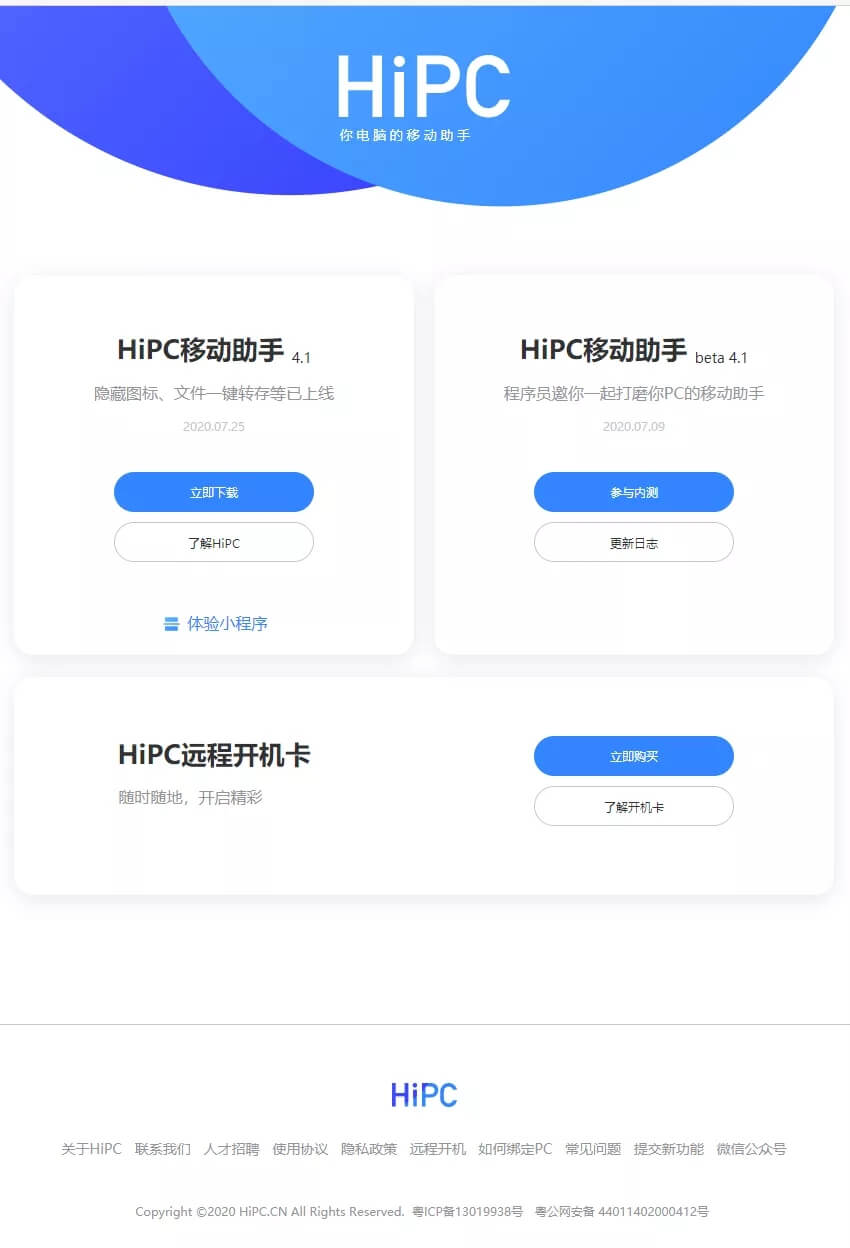Join the beta via 参与内测
The width and height of the screenshot is (850, 1248).
click(634, 492)
